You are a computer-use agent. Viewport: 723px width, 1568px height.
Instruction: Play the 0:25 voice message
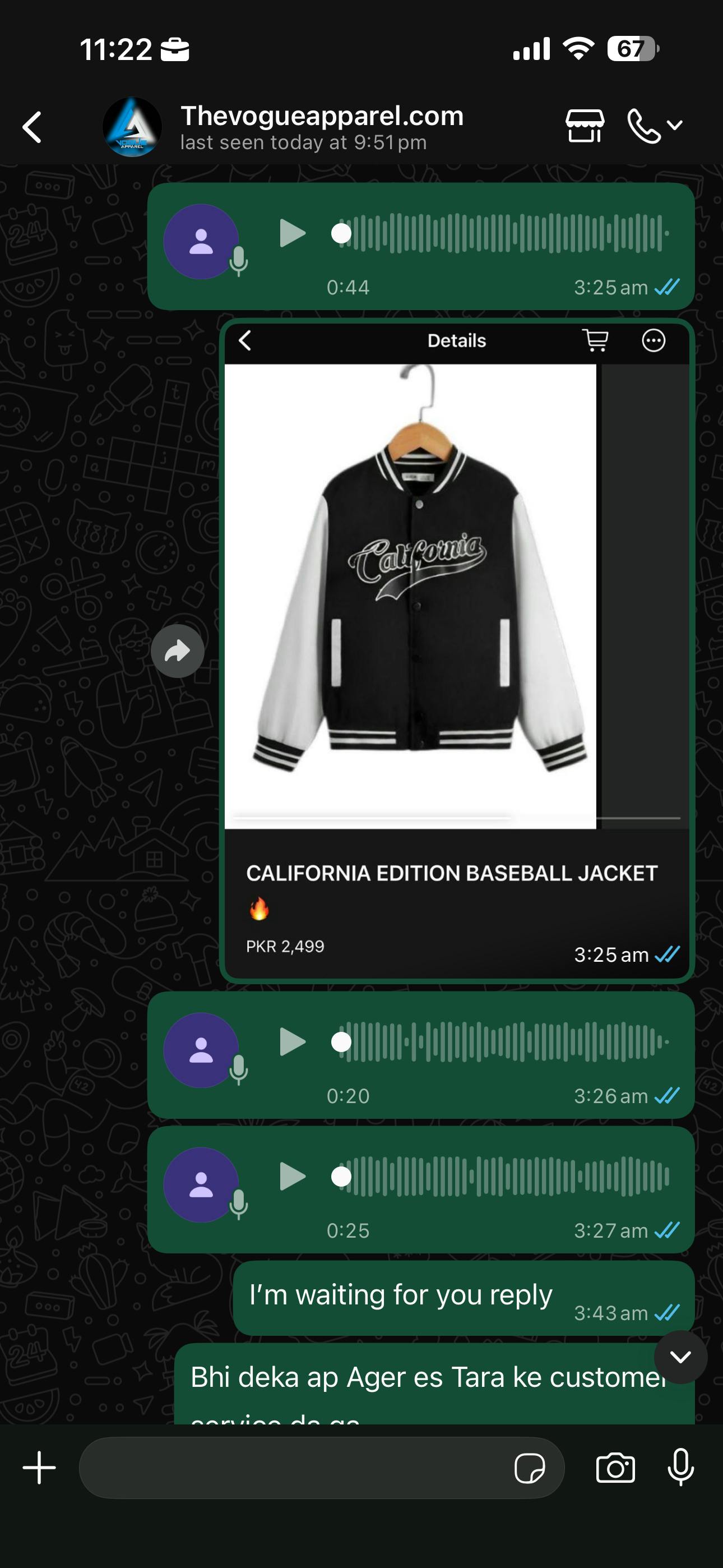tap(292, 1176)
